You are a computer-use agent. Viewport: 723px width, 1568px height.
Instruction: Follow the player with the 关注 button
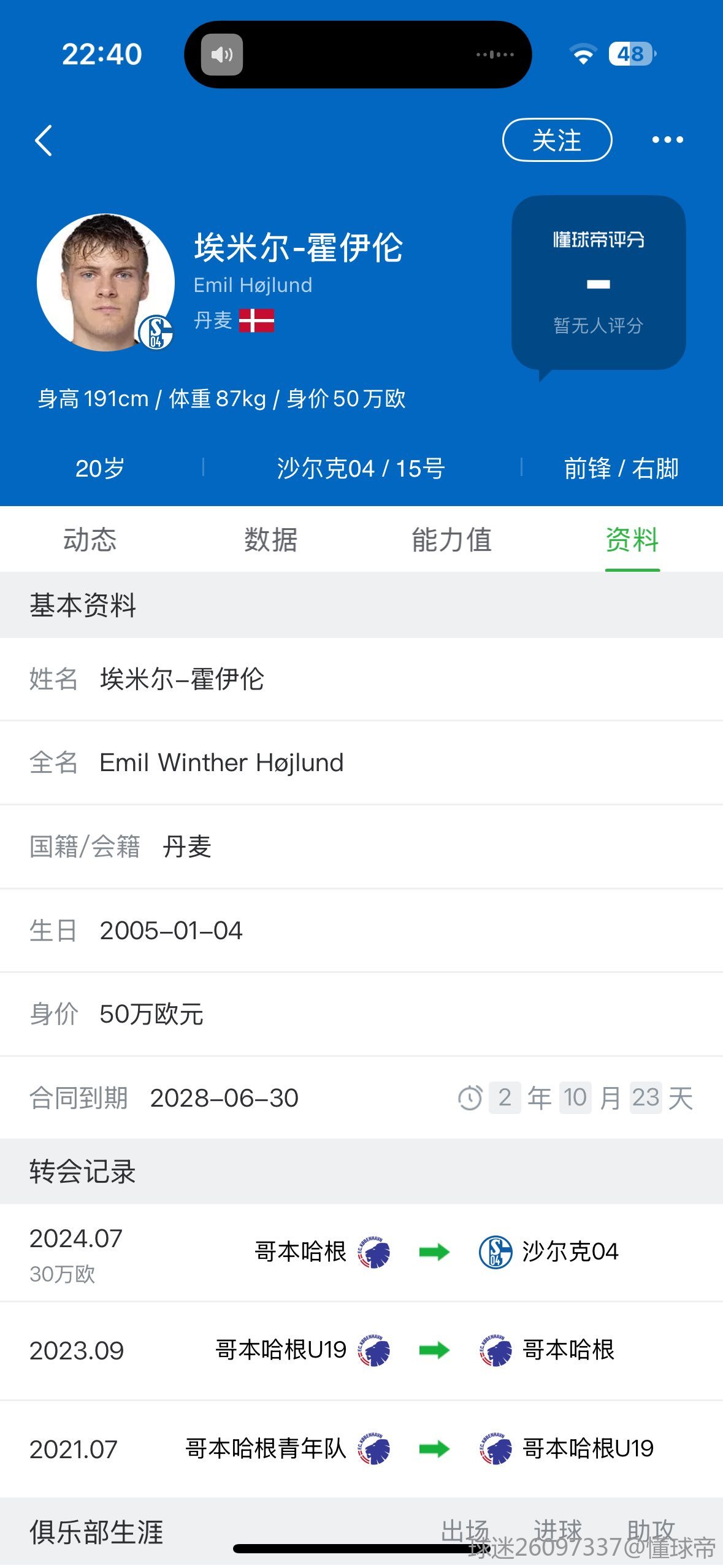coord(557,140)
